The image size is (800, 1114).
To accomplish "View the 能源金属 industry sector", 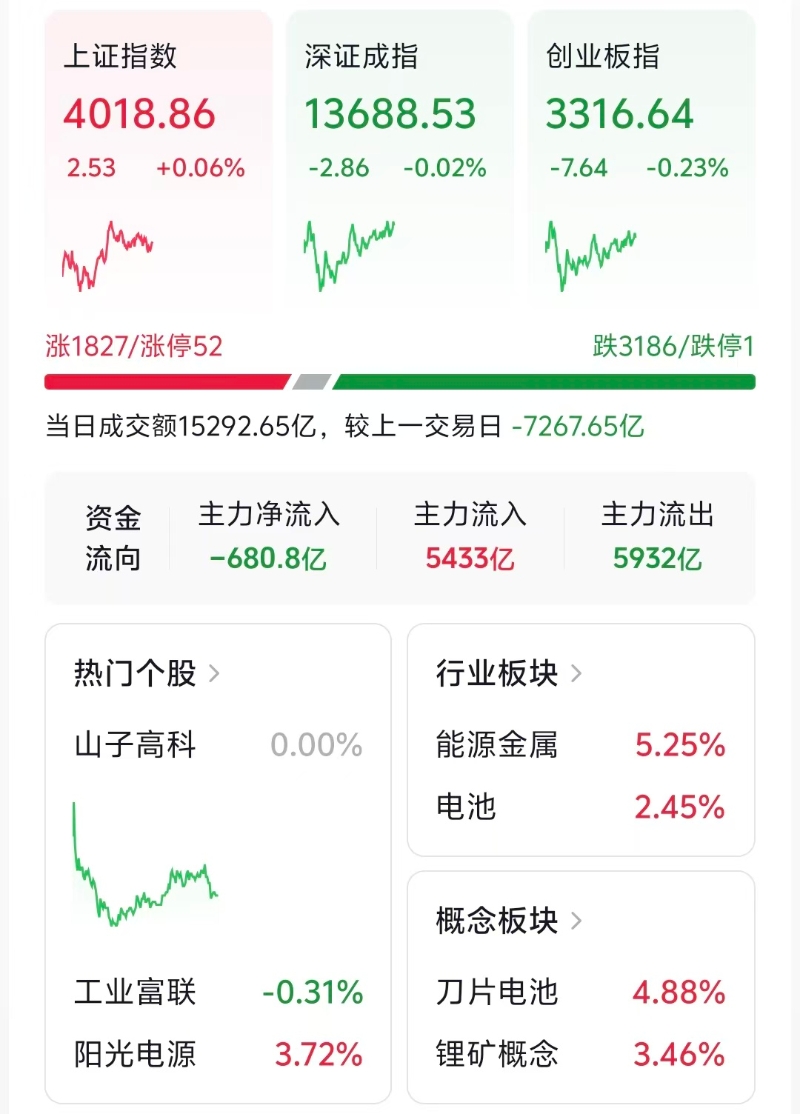I will point(580,746).
